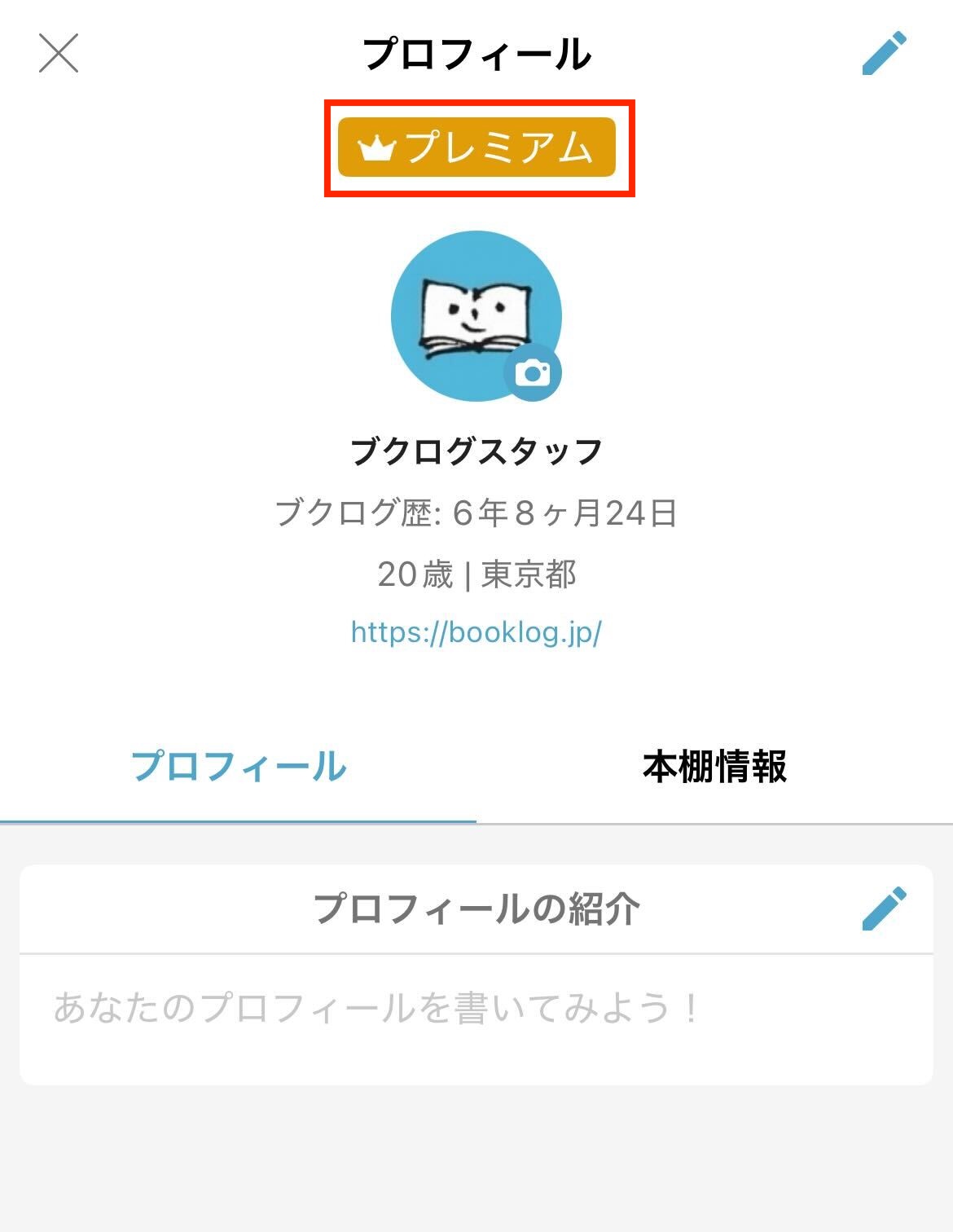Open the https://booklog.jp/ link
Image resolution: width=953 pixels, height=1232 pixels.
(476, 632)
